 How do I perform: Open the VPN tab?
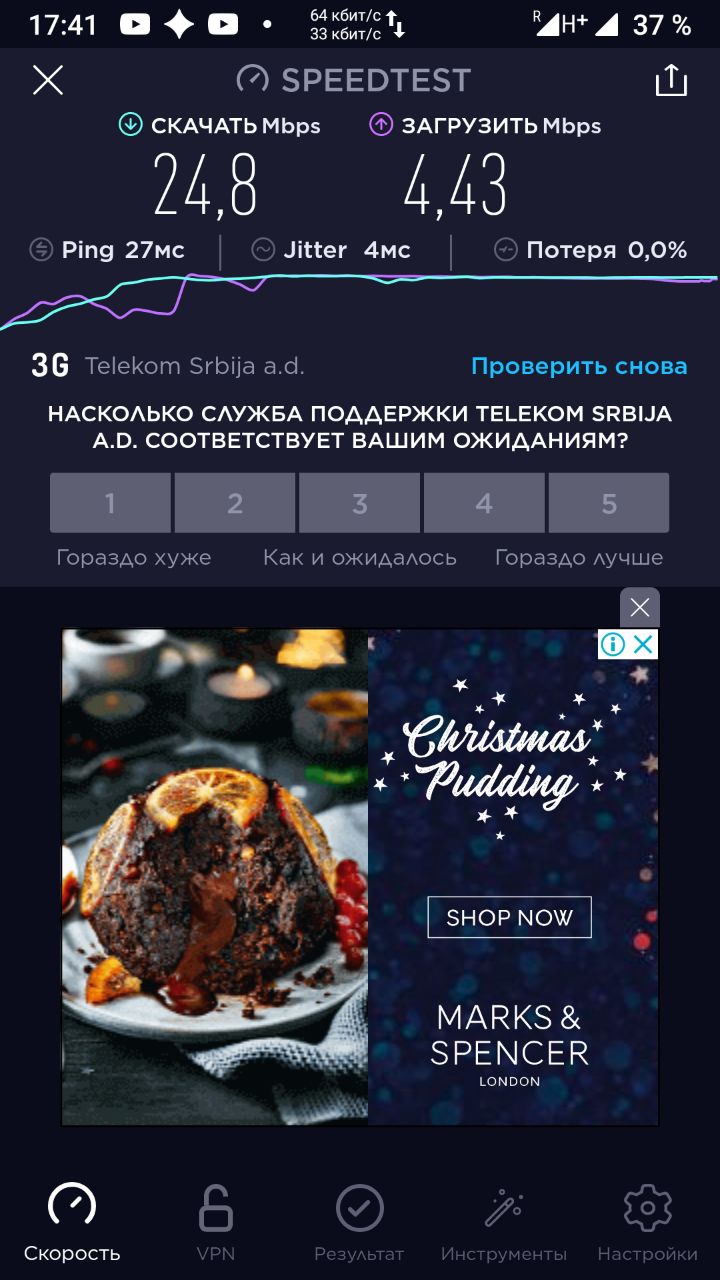pyautogui.click(x=216, y=1222)
